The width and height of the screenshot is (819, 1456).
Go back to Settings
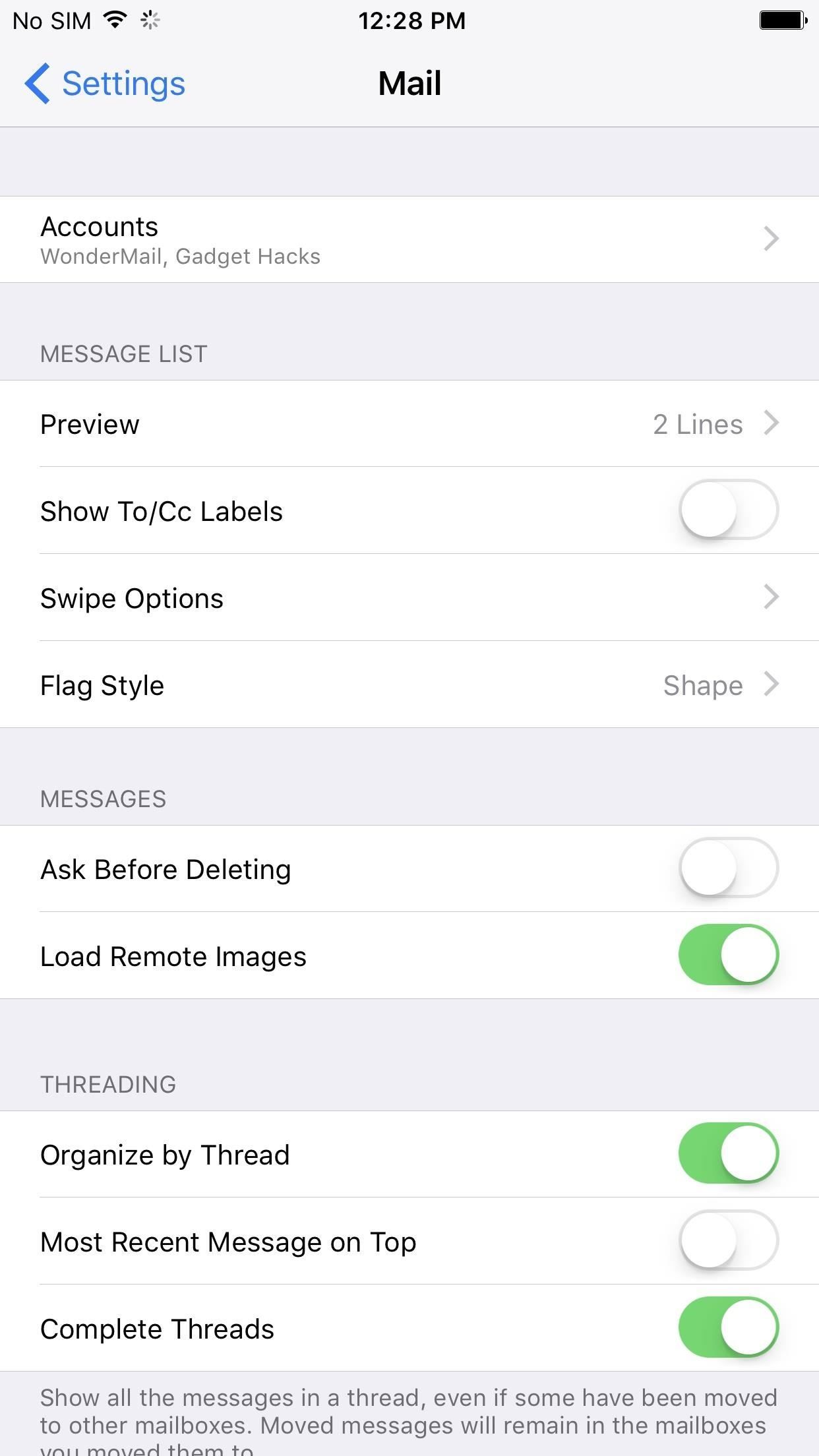tap(106, 84)
